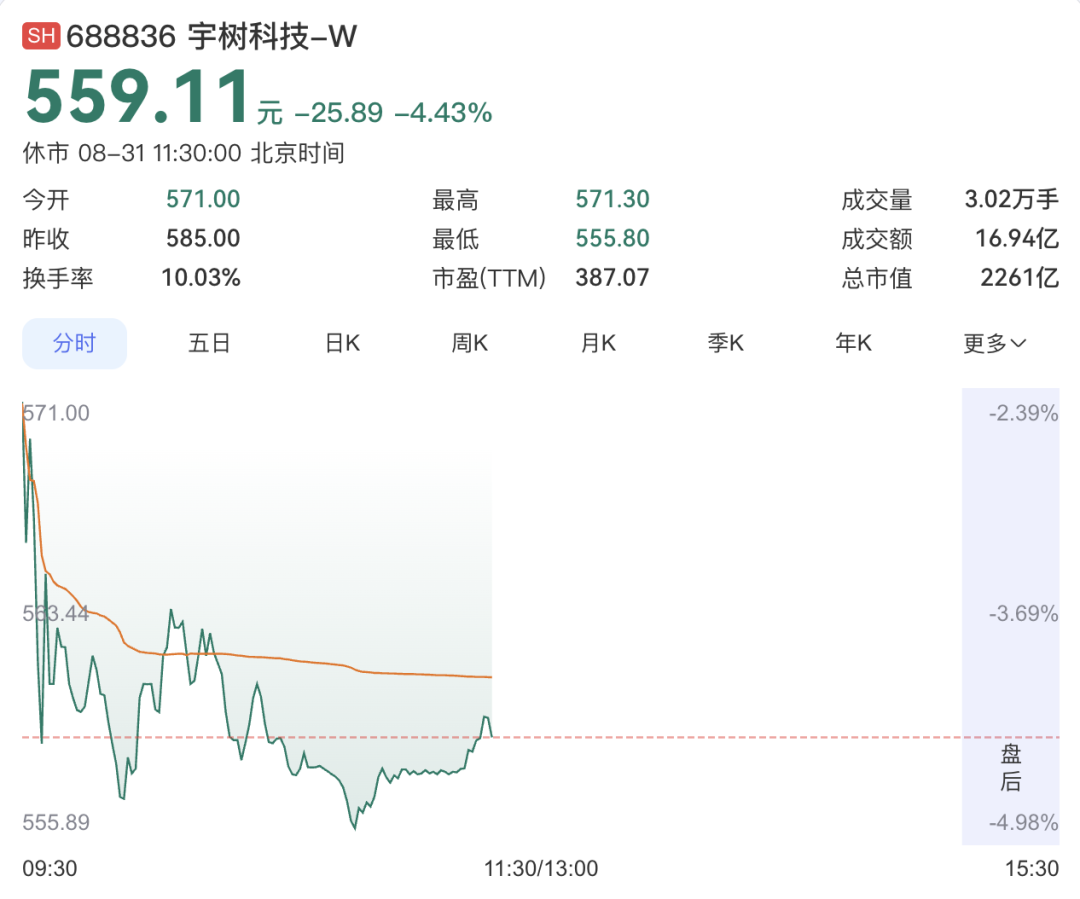Switch to the 周K weekly chart
This screenshot has width=1080, height=899.
coord(470,343)
